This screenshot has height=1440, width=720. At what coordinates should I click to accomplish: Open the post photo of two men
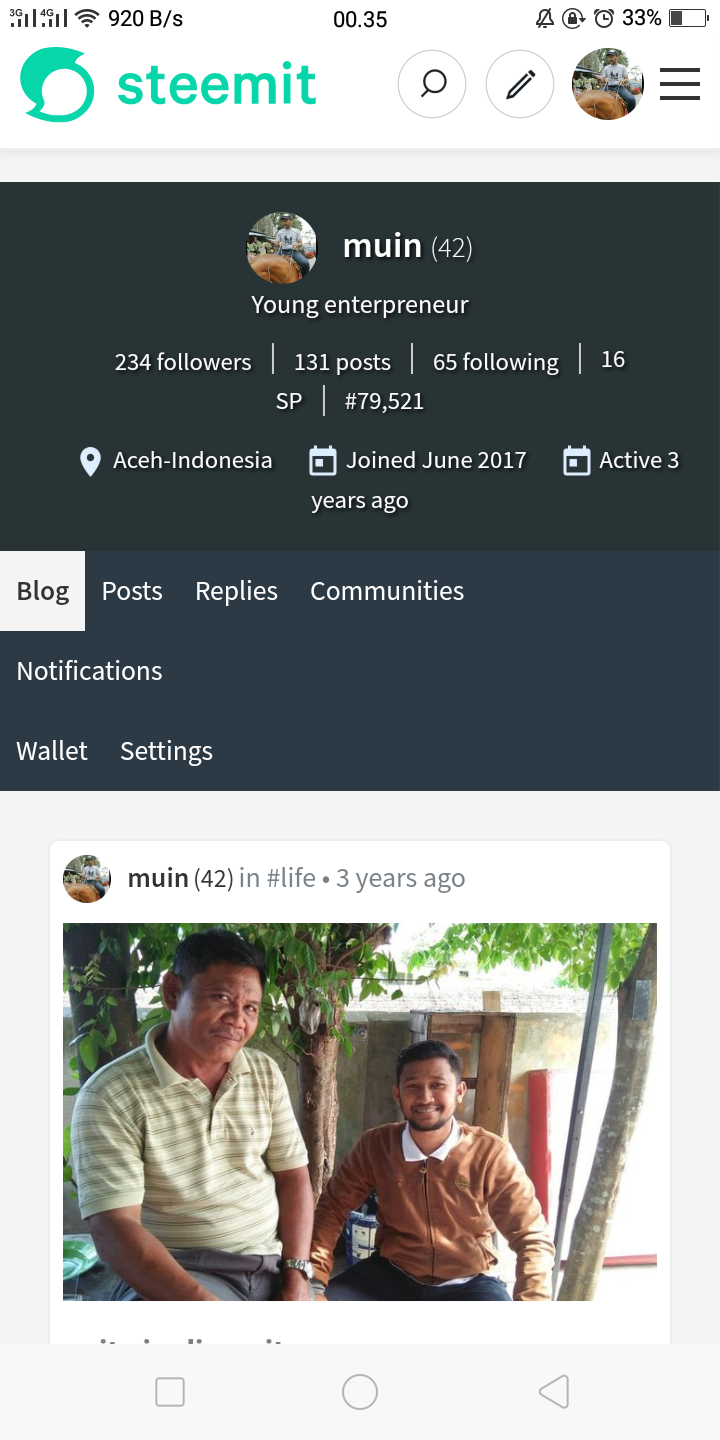[x=360, y=1111]
